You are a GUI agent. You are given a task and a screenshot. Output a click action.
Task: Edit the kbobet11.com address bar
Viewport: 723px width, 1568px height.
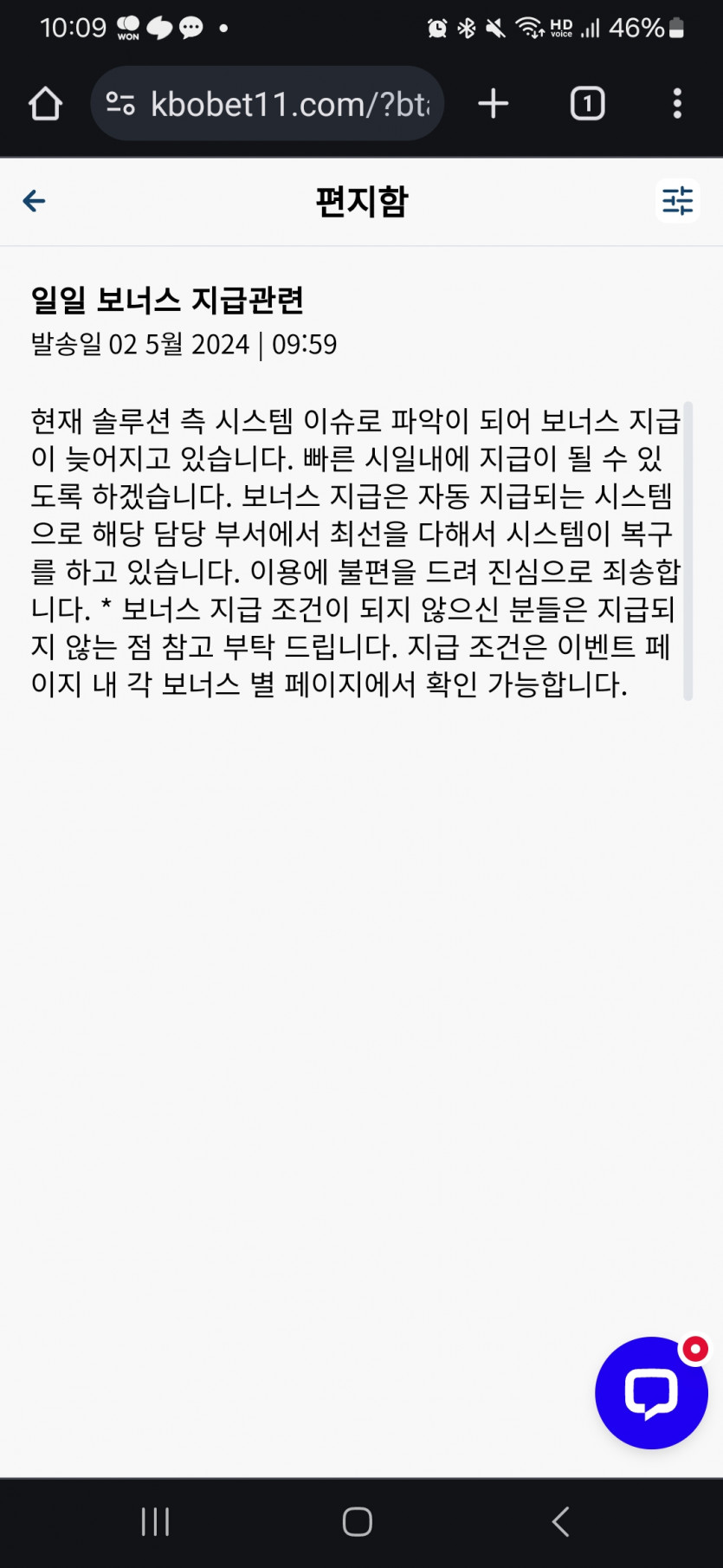click(289, 104)
